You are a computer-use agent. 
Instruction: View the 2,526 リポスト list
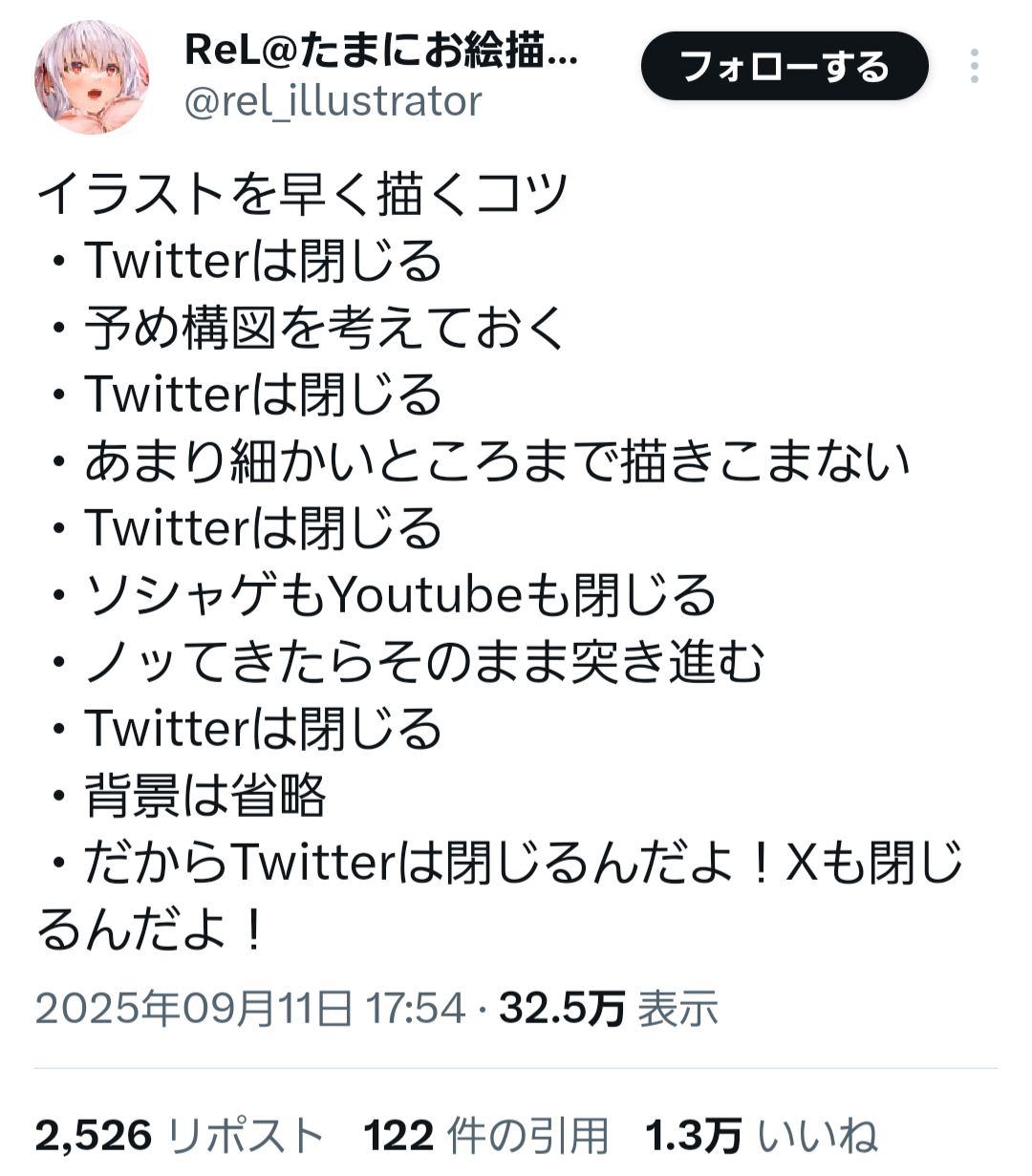(x=180, y=1136)
